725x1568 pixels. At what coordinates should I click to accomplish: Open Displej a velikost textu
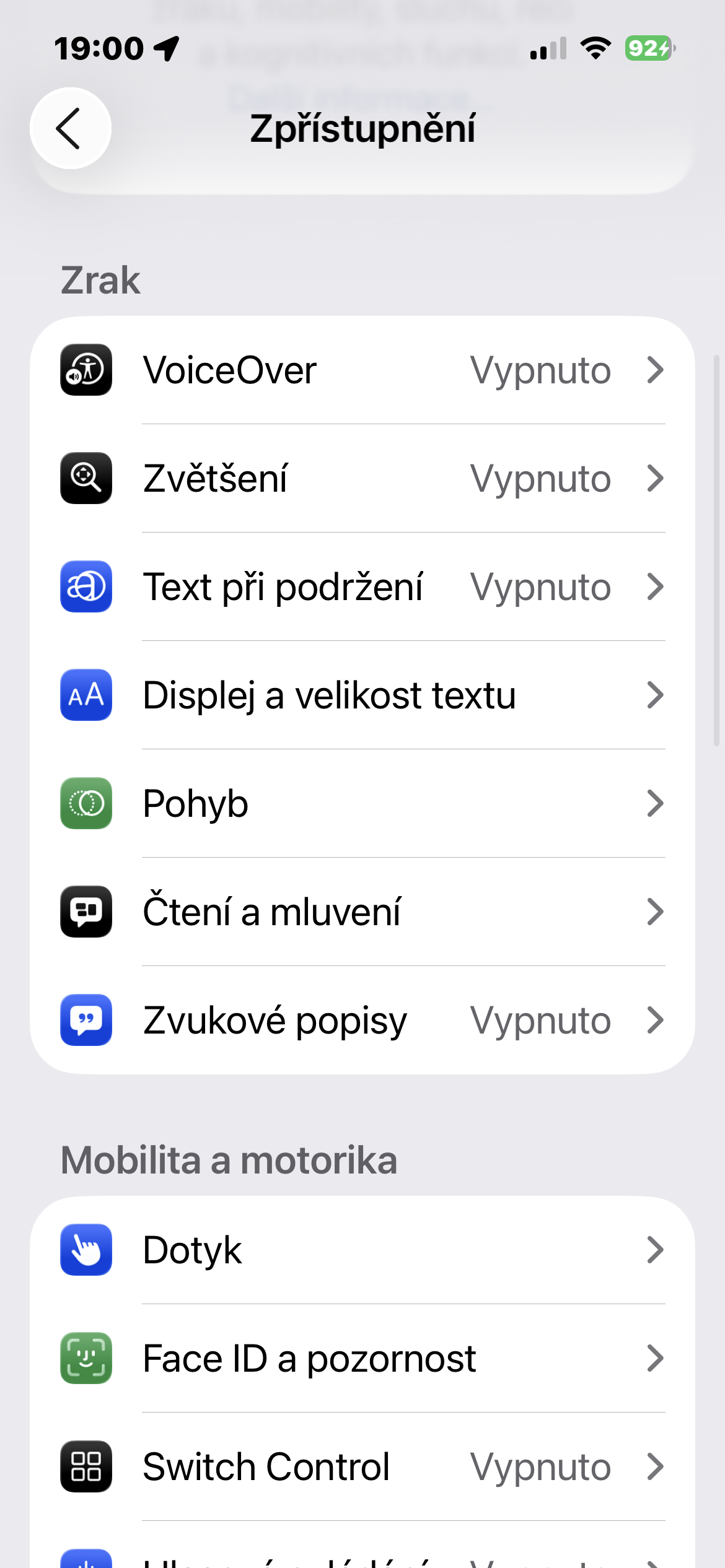362,695
